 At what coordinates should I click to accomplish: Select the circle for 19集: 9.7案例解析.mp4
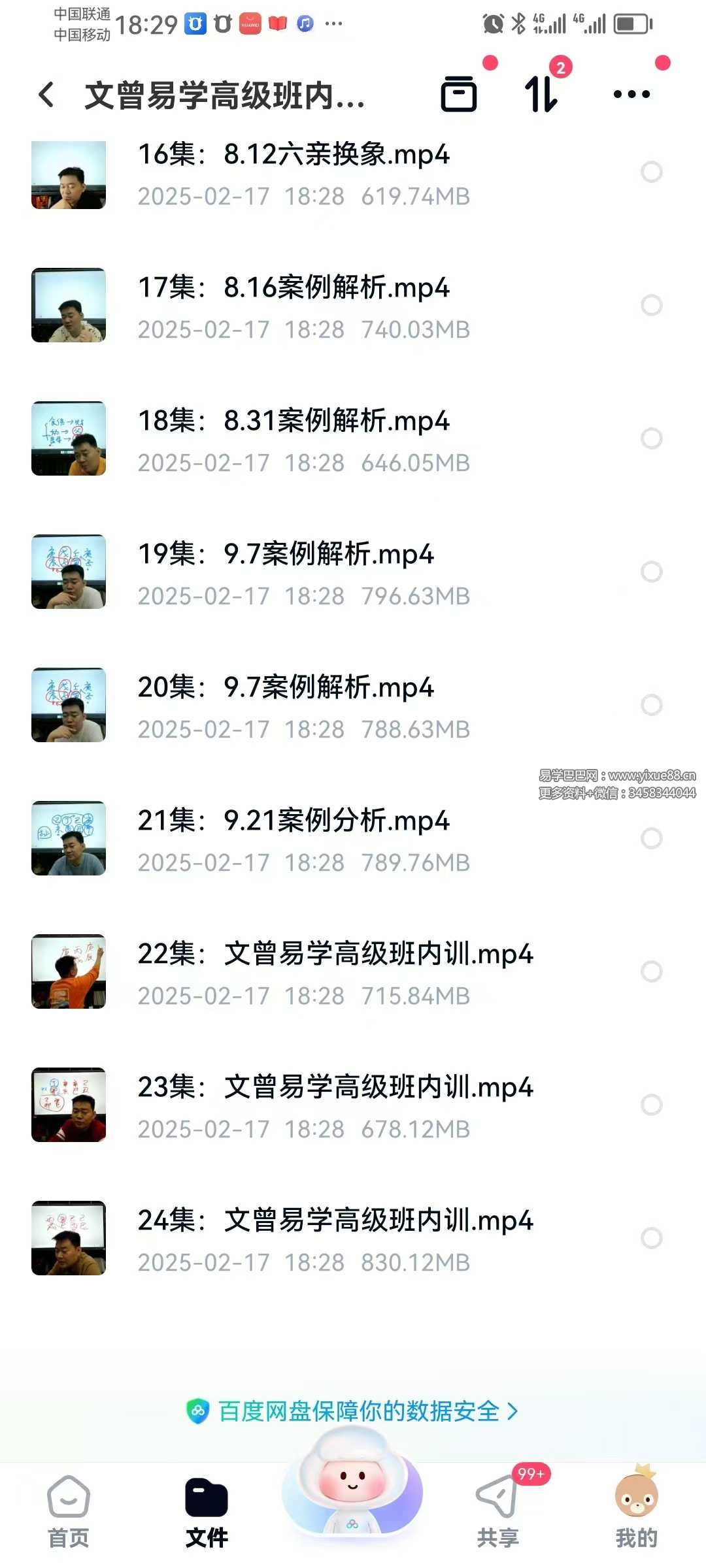tap(651, 572)
